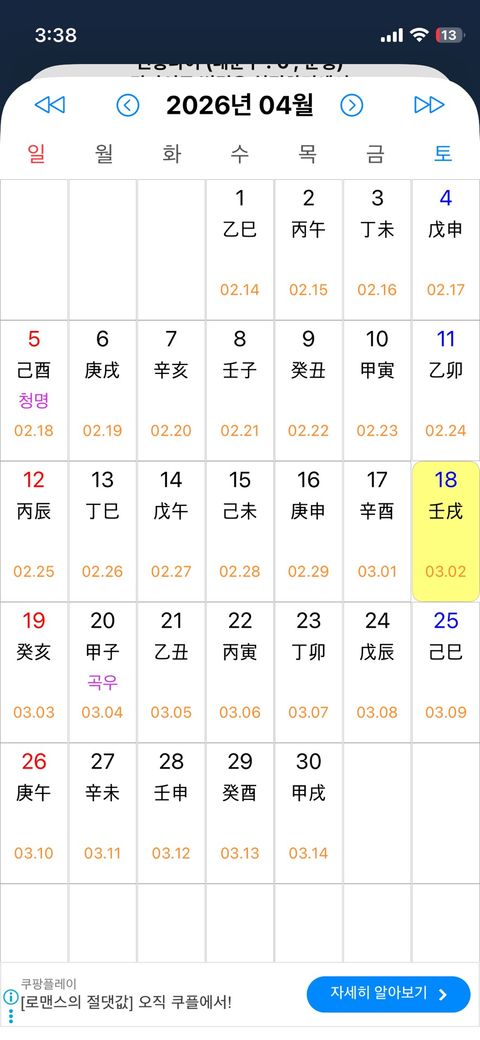480x1040 pixels.
Task: Go to the next month
Action: tap(352, 105)
